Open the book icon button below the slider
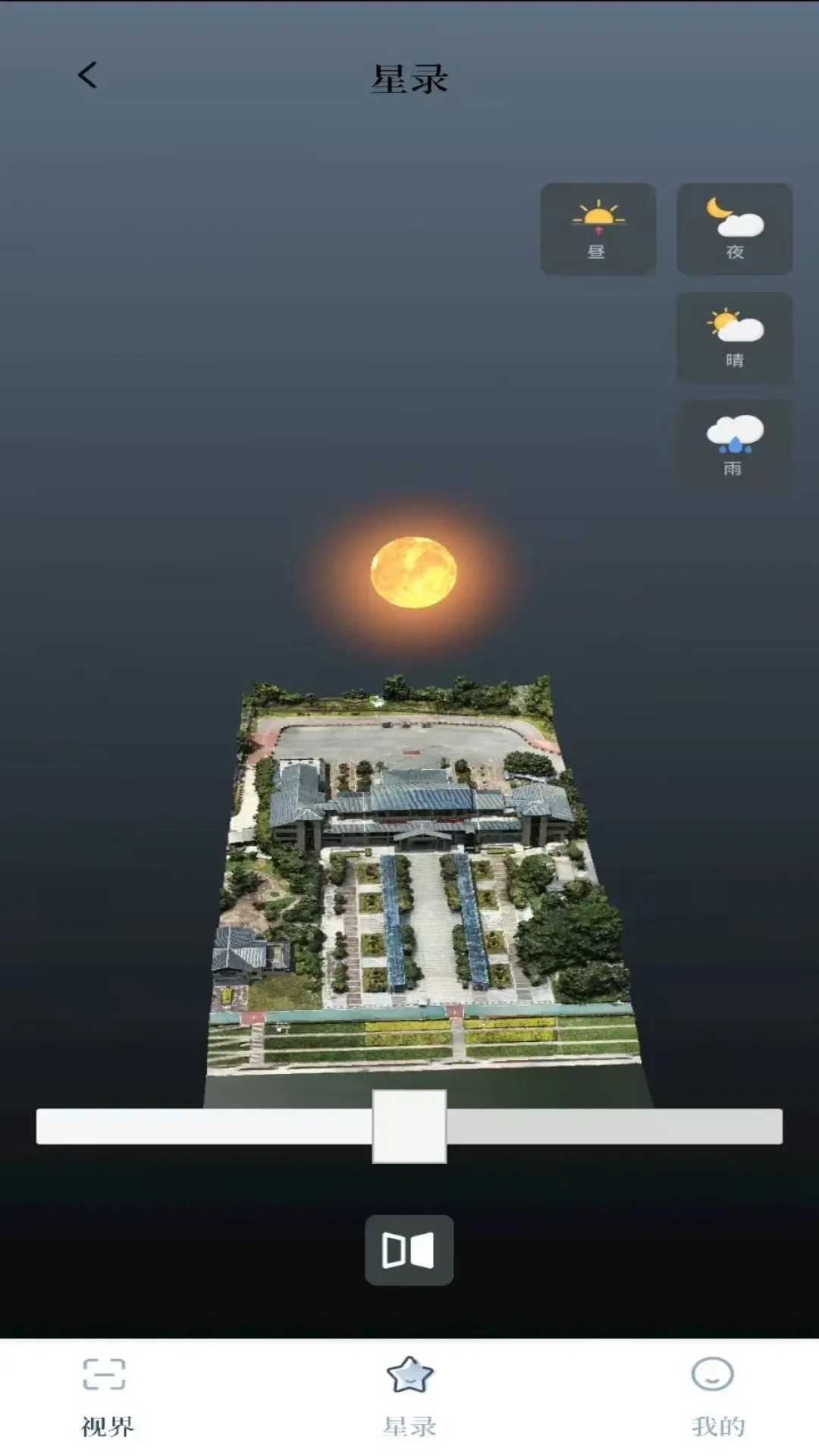The image size is (819, 1456). (x=409, y=1250)
